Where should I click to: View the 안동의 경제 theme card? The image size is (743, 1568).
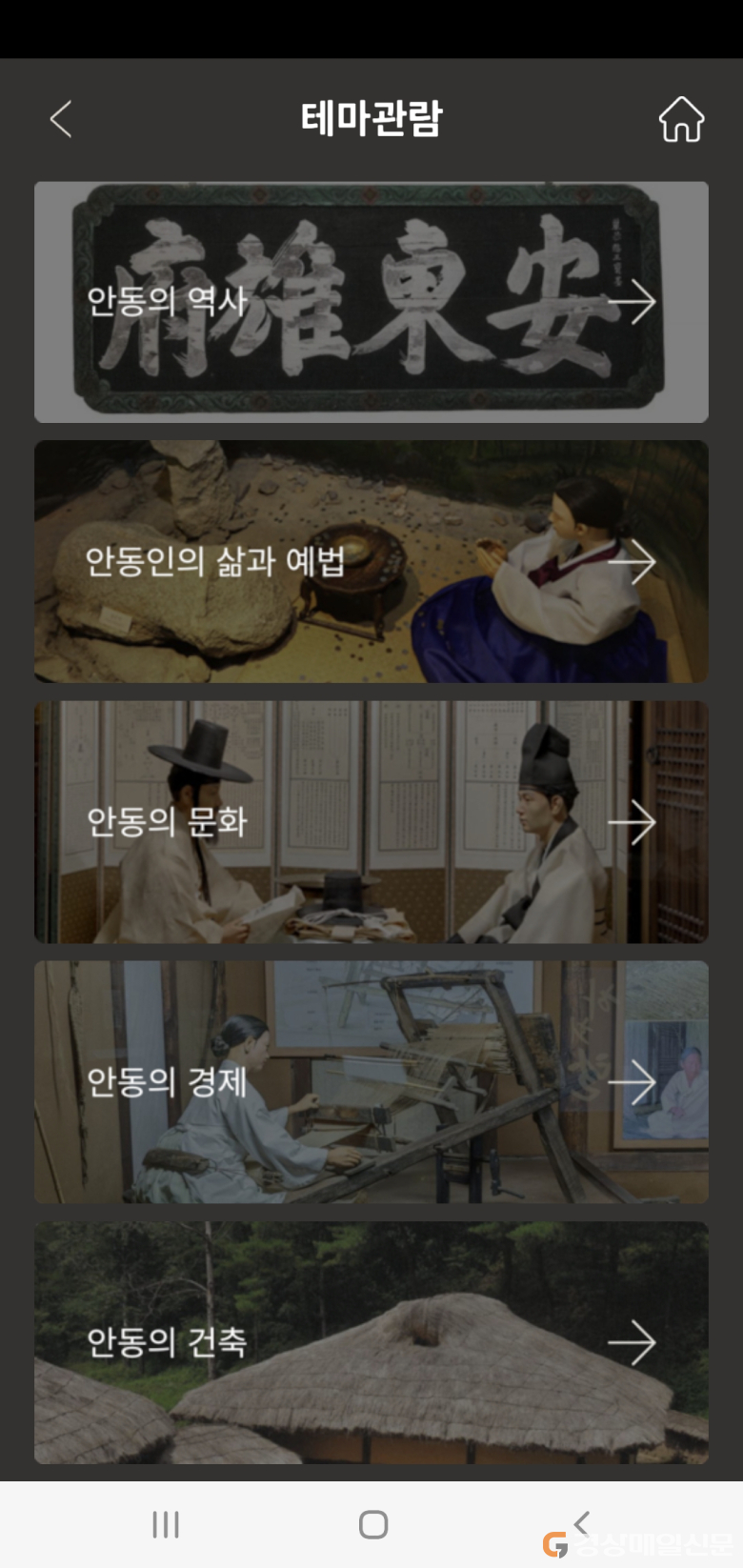coord(371,1082)
